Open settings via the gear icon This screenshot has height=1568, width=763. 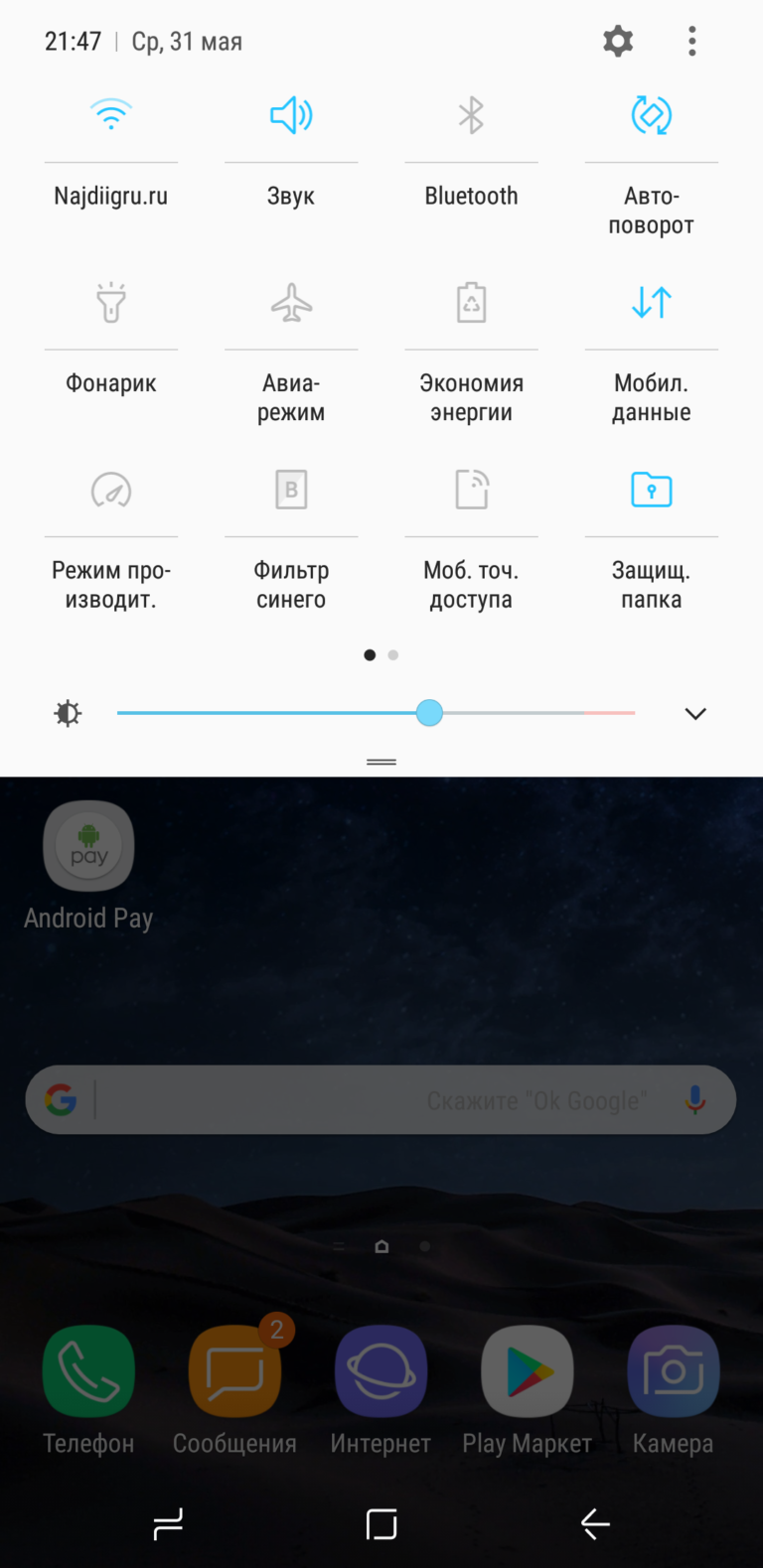click(x=618, y=42)
